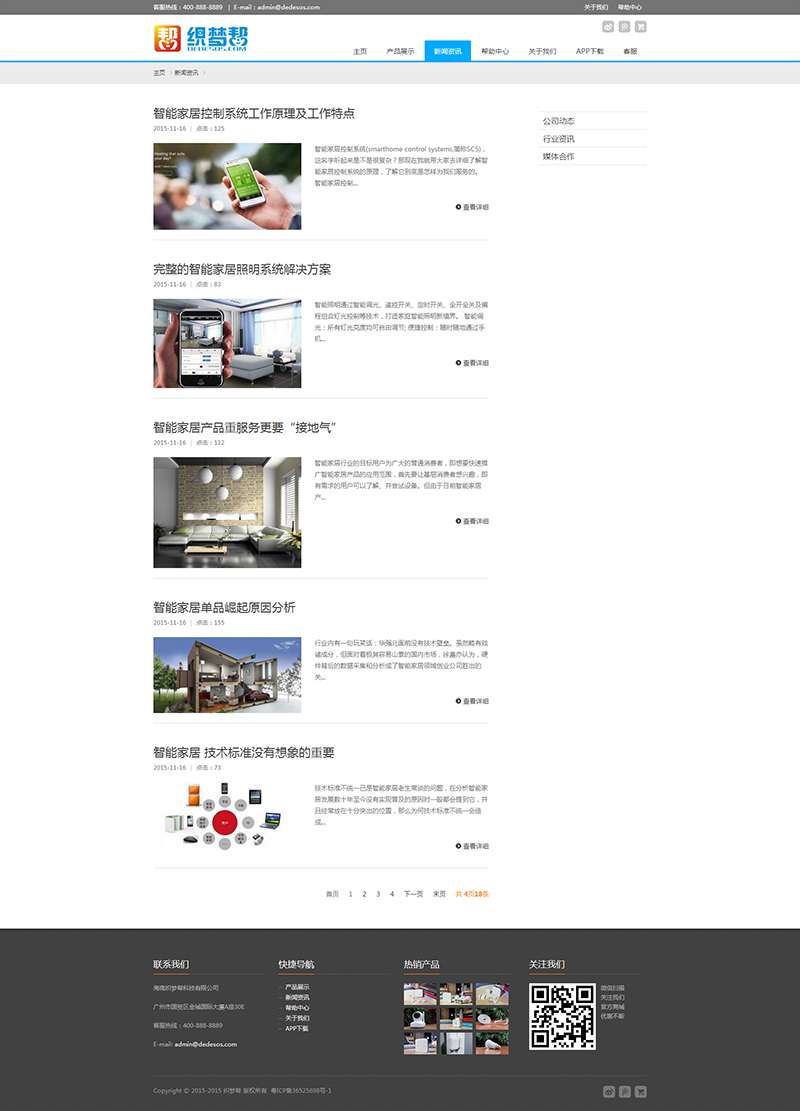This screenshot has width=800, height=1111.
Task: Select the 公司动态 category in the sidebar
Action: pos(559,121)
